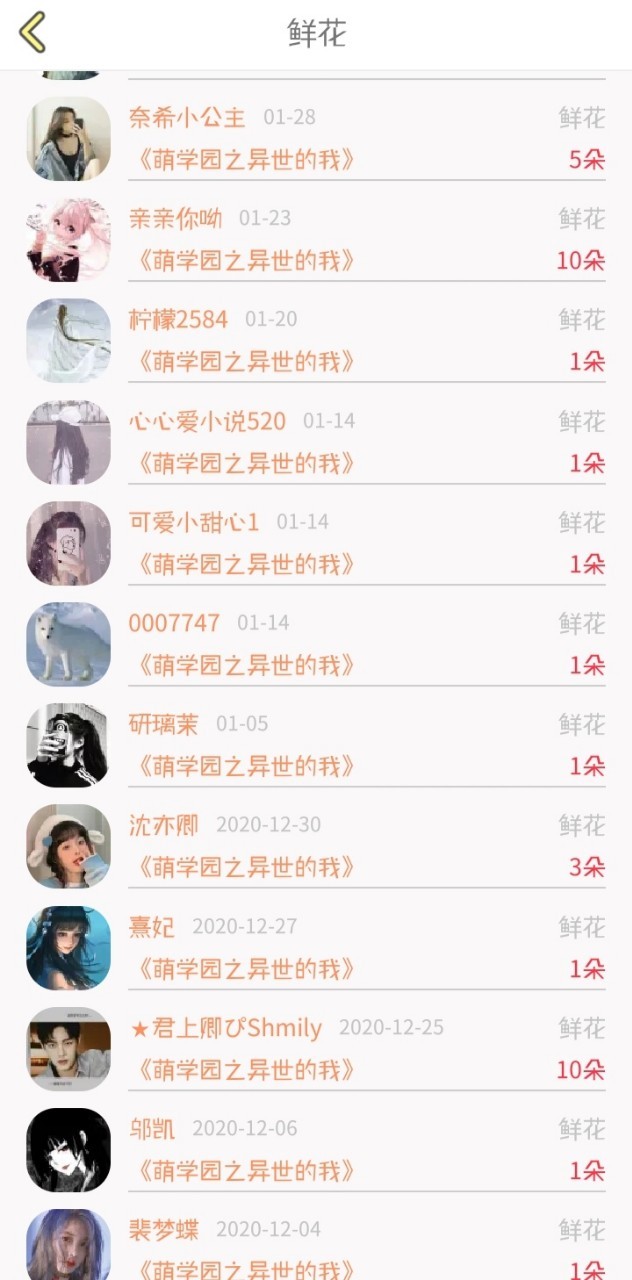Tap 邬凯's avatar

68,1149
